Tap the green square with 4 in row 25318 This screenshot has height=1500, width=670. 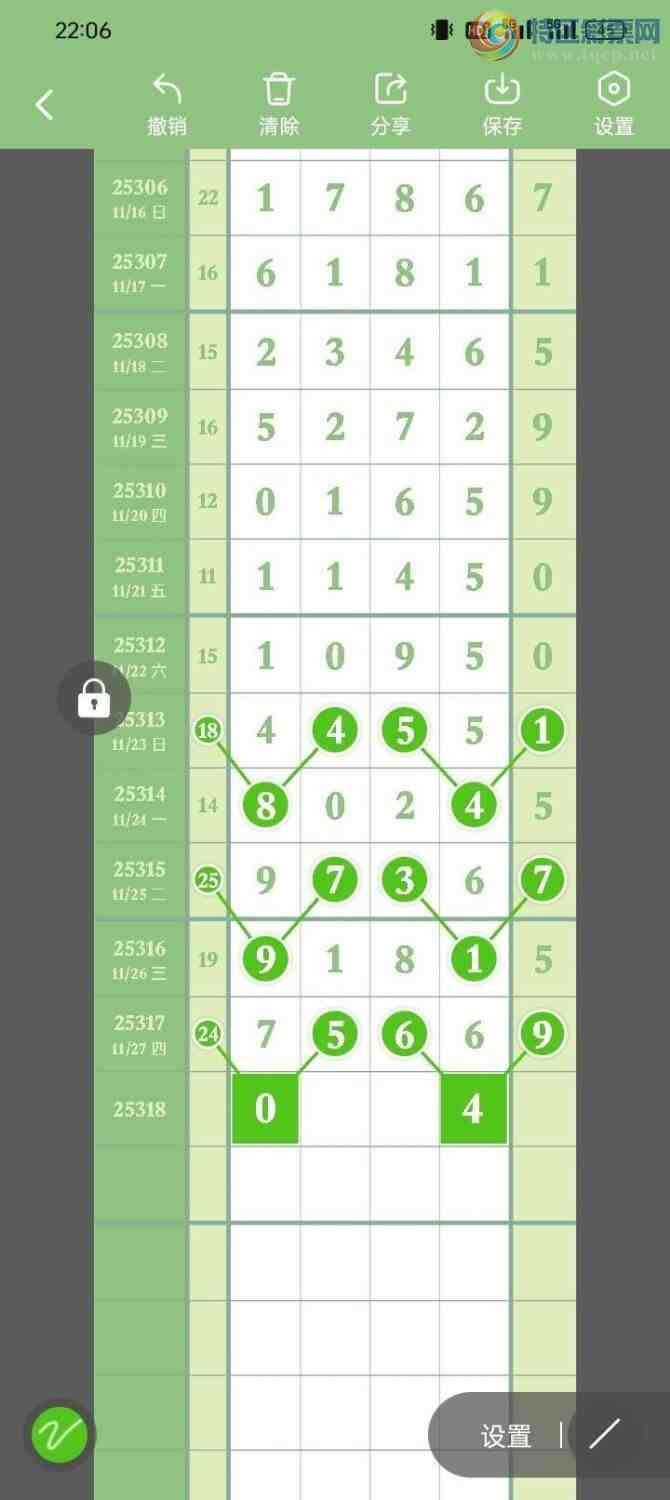[473, 1108]
